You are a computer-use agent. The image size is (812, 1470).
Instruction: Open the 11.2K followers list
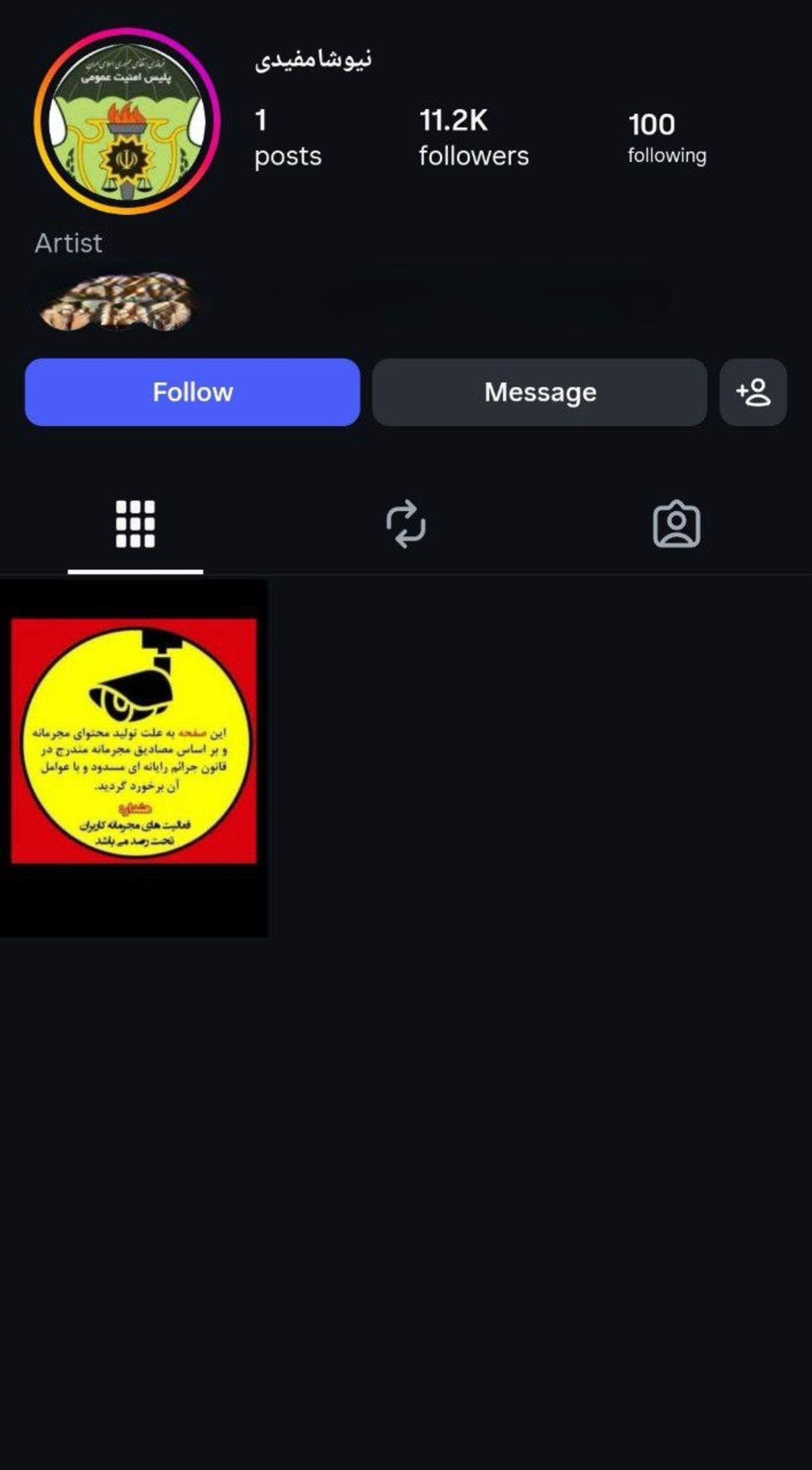point(474,138)
